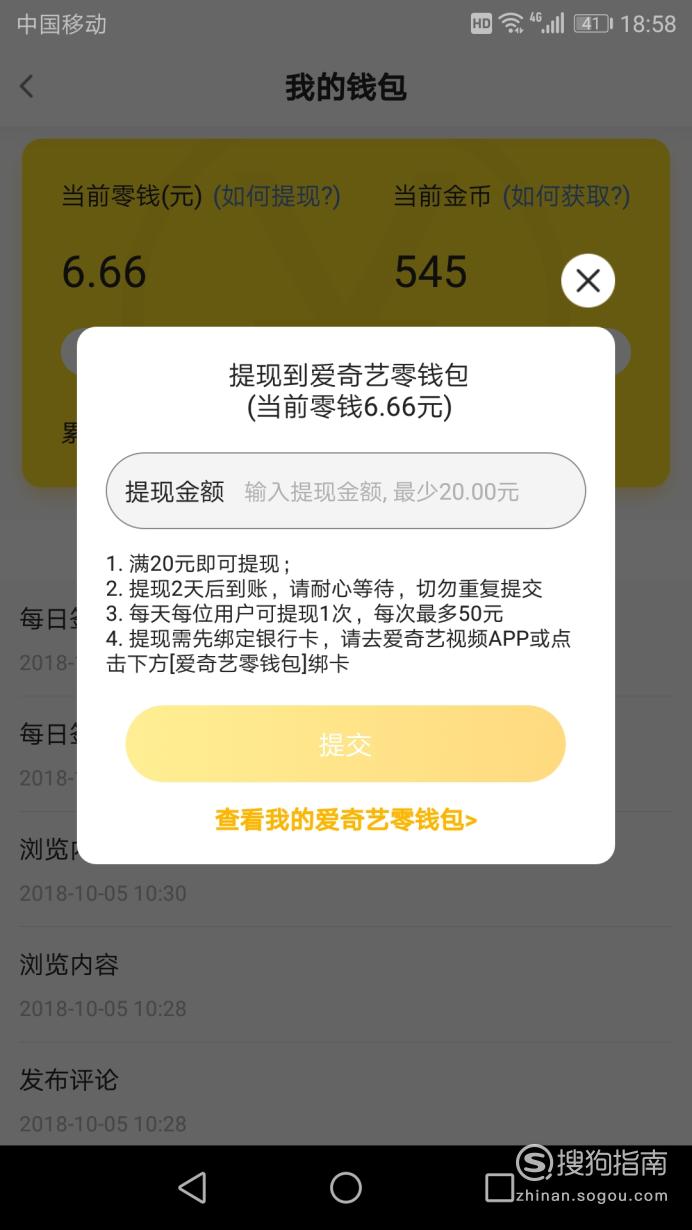Tap the system back button
692x1230 pixels.
(192, 1187)
